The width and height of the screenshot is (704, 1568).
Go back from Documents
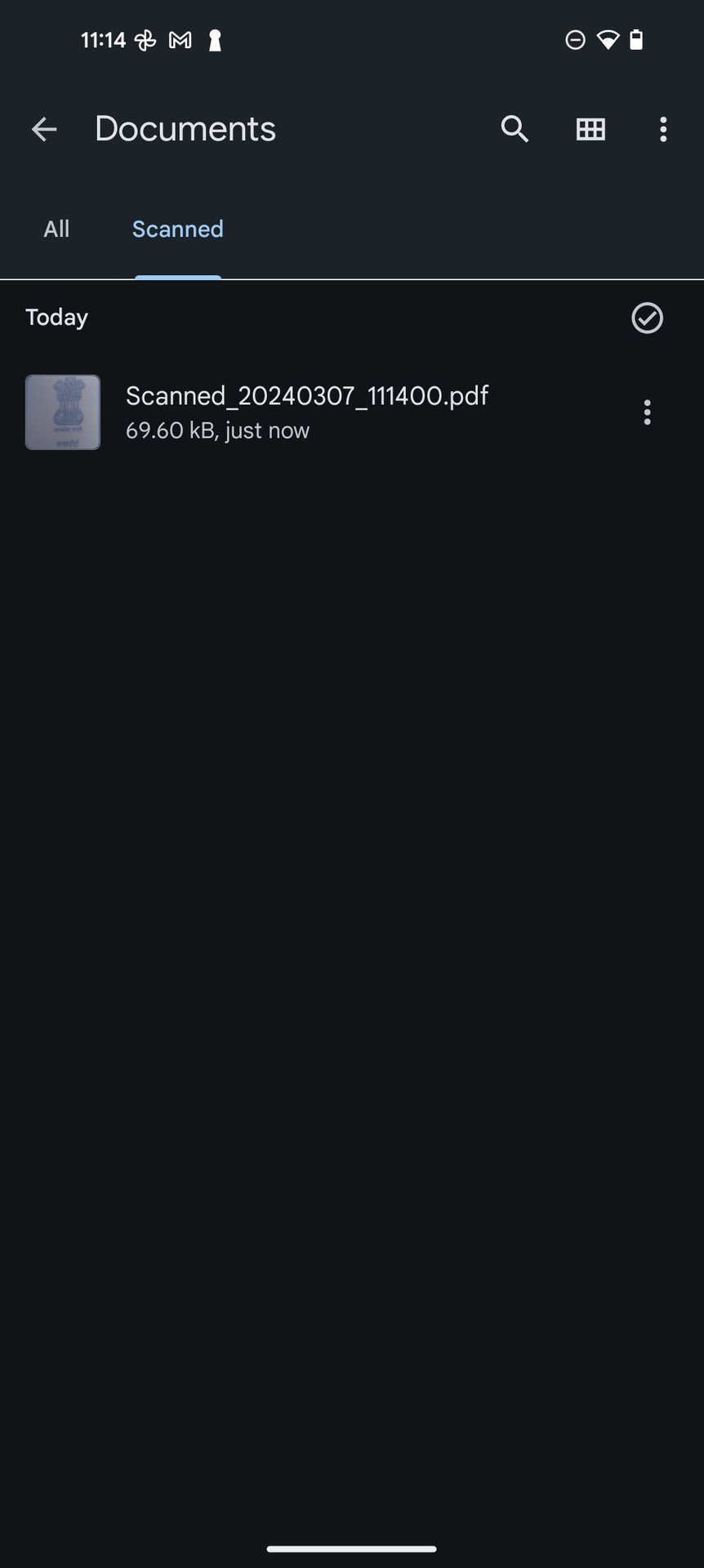pyautogui.click(x=44, y=129)
